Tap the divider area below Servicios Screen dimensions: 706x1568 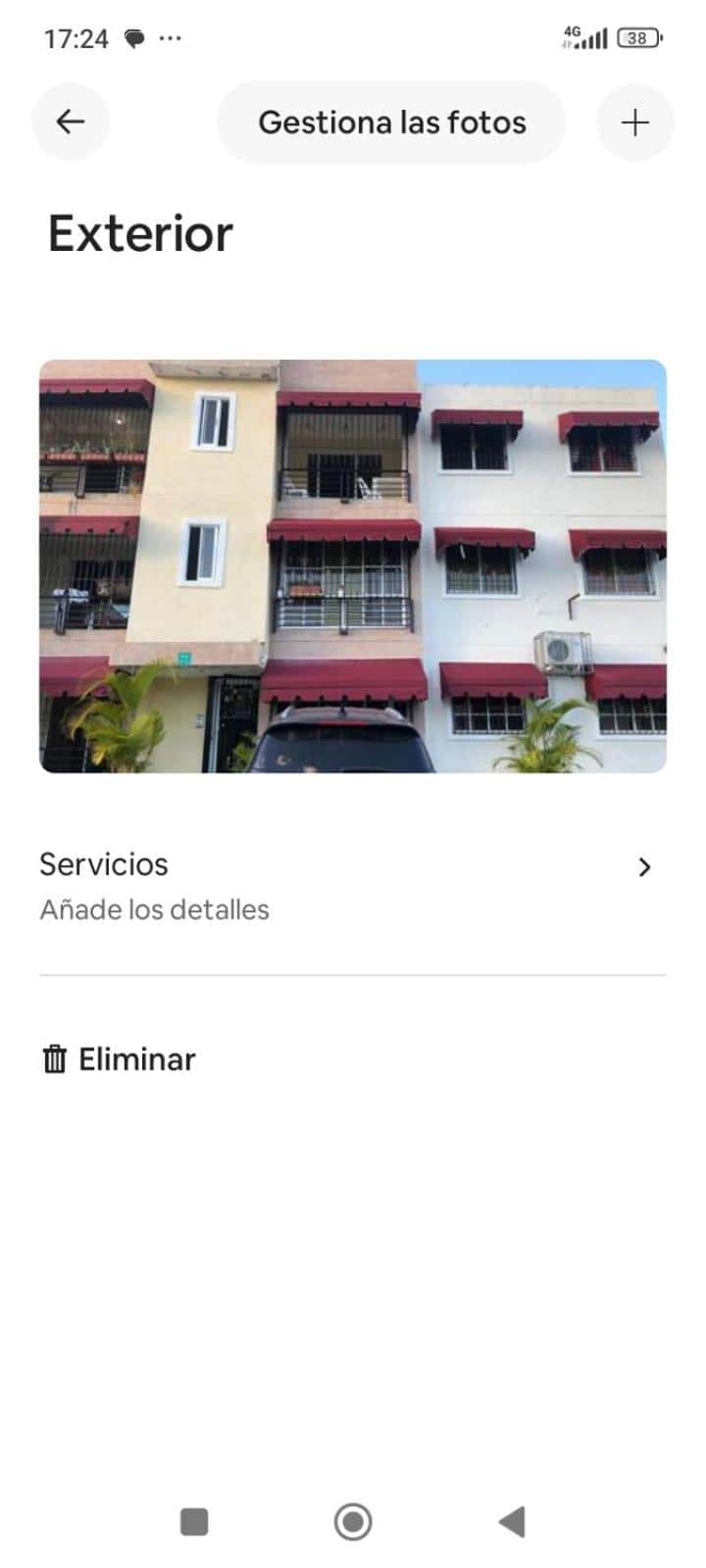pos(353,974)
